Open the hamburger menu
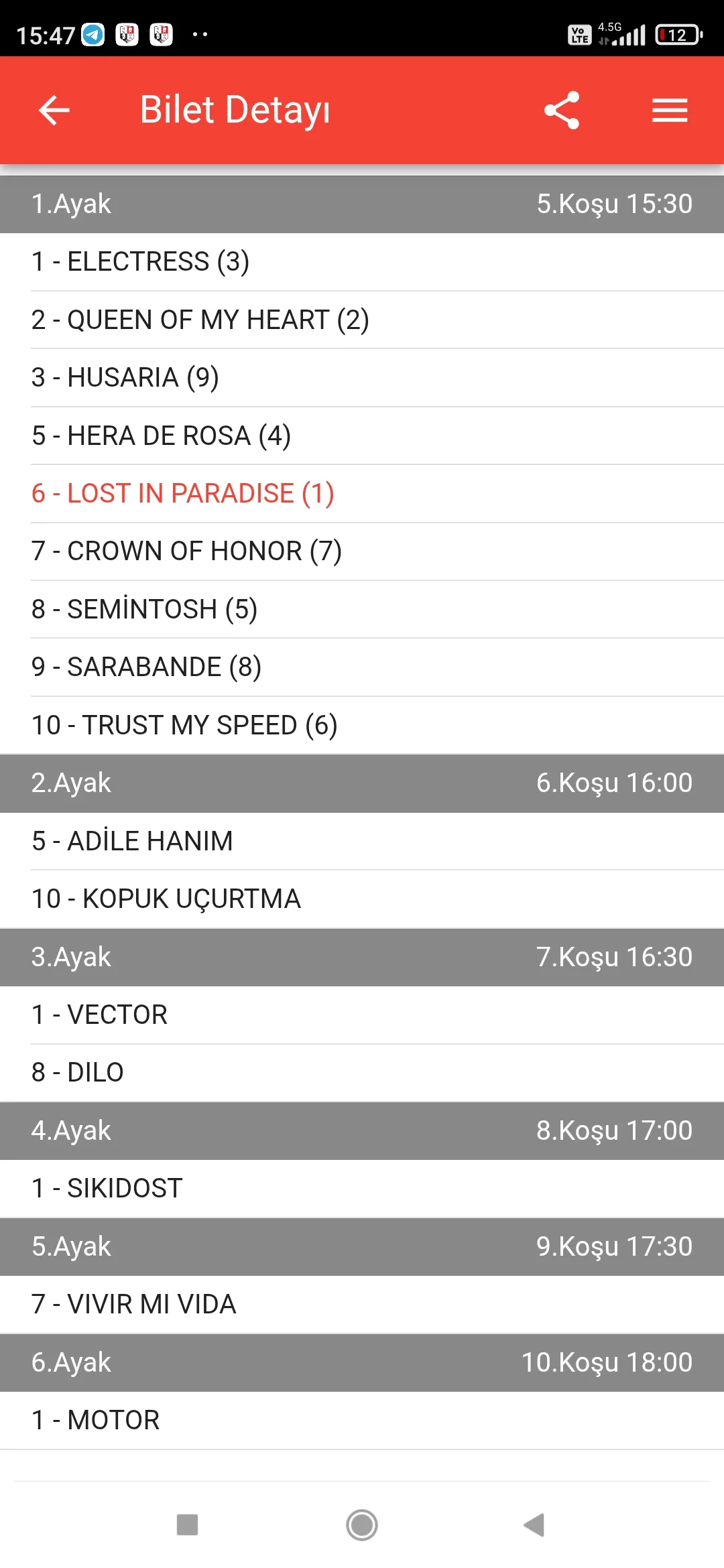The width and height of the screenshot is (724, 1568). coord(670,111)
